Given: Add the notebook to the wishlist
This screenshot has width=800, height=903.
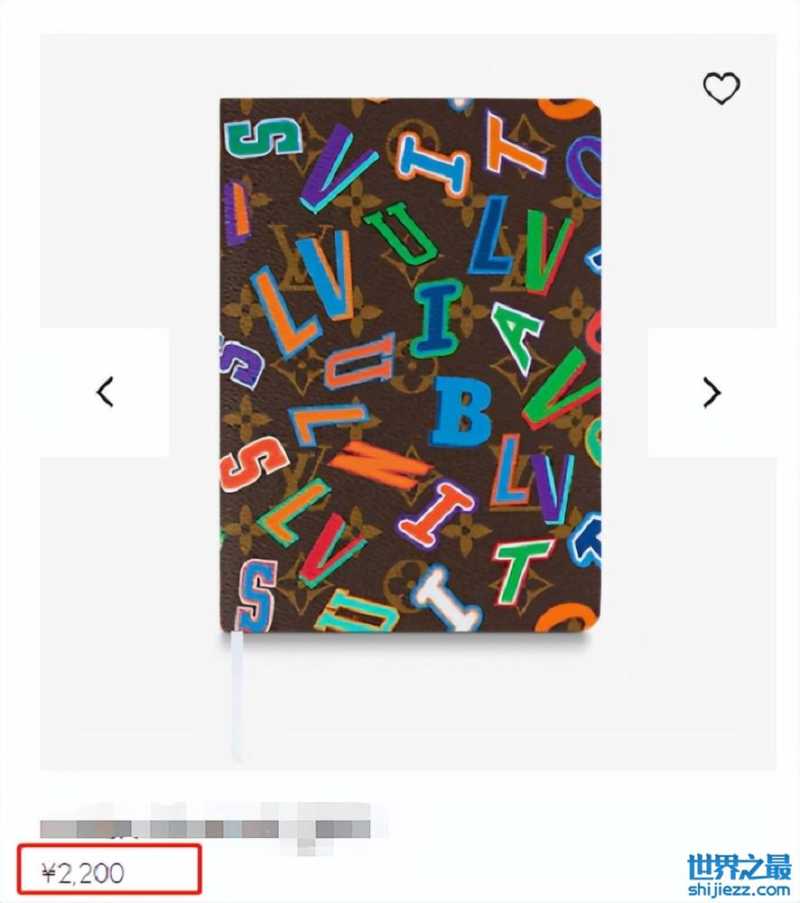Looking at the screenshot, I should pyautogui.click(x=721, y=89).
